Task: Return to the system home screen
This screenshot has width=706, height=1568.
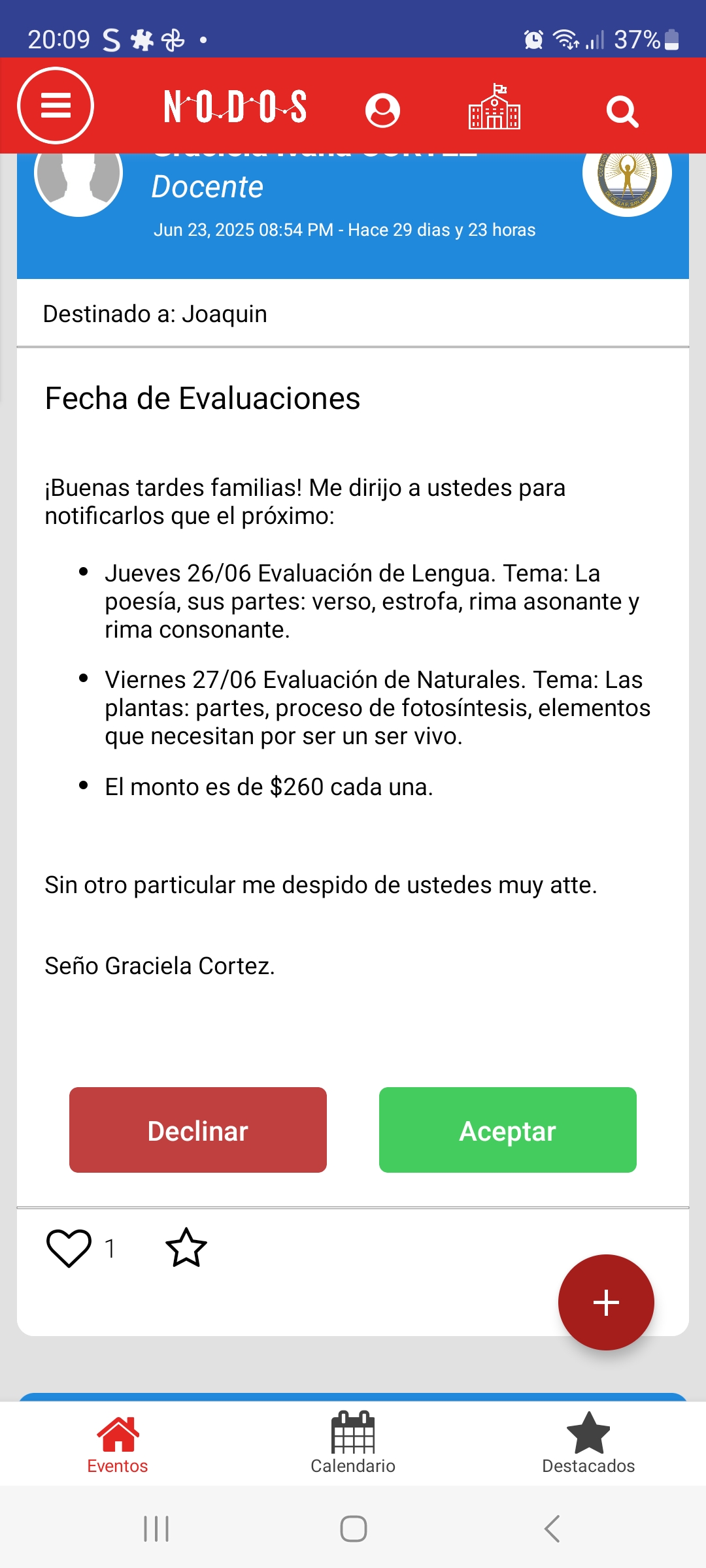Action: (x=353, y=1529)
